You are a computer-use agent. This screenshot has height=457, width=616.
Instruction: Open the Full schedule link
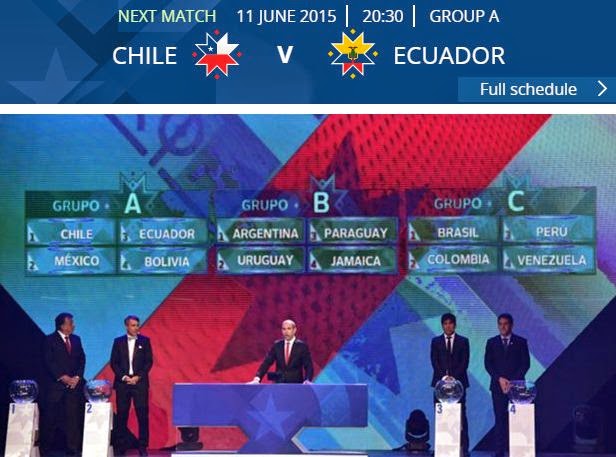coord(537,89)
